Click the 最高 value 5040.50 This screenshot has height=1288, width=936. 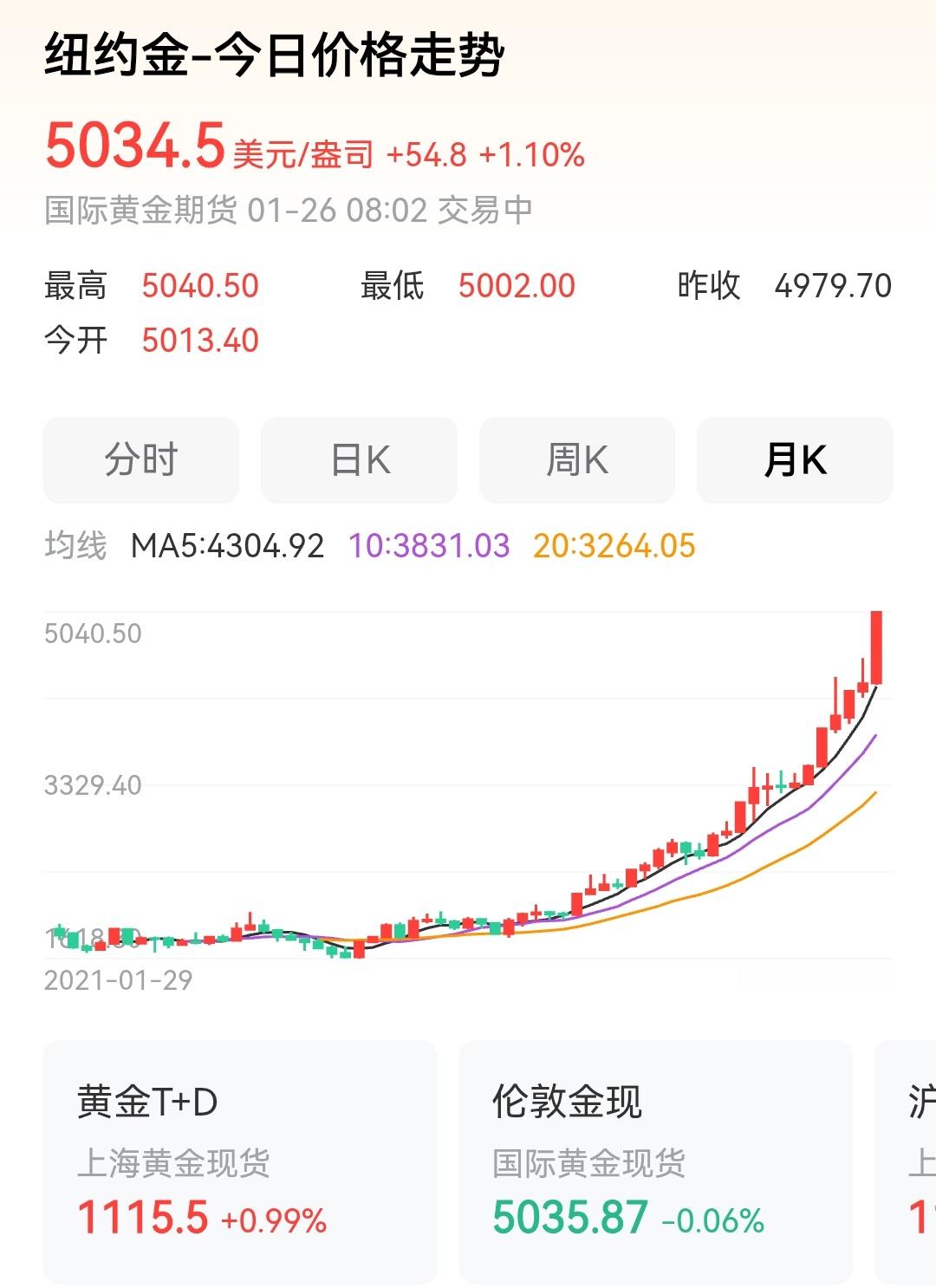tap(201, 285)
